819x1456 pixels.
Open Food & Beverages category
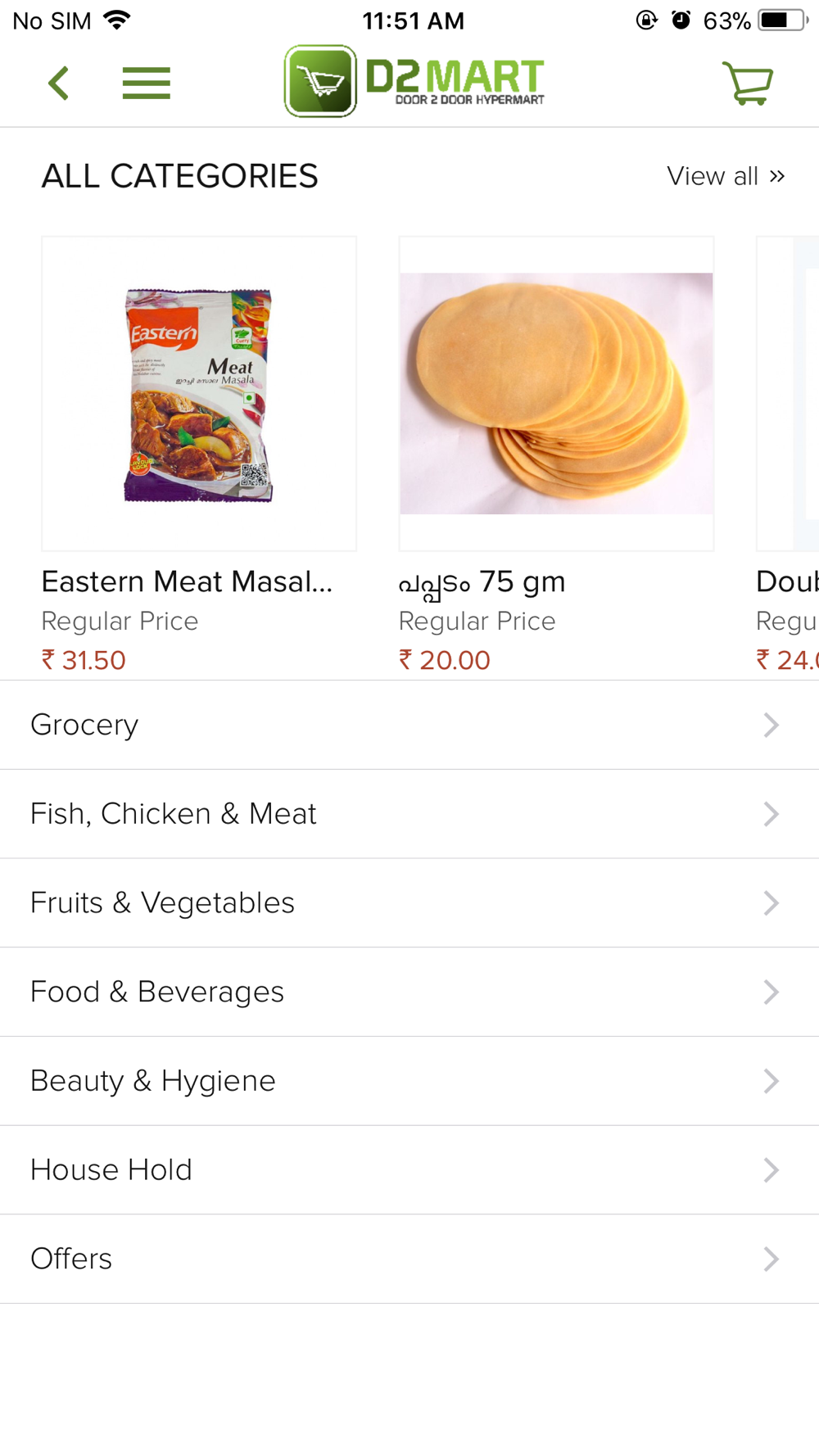[x=409, y=992]
